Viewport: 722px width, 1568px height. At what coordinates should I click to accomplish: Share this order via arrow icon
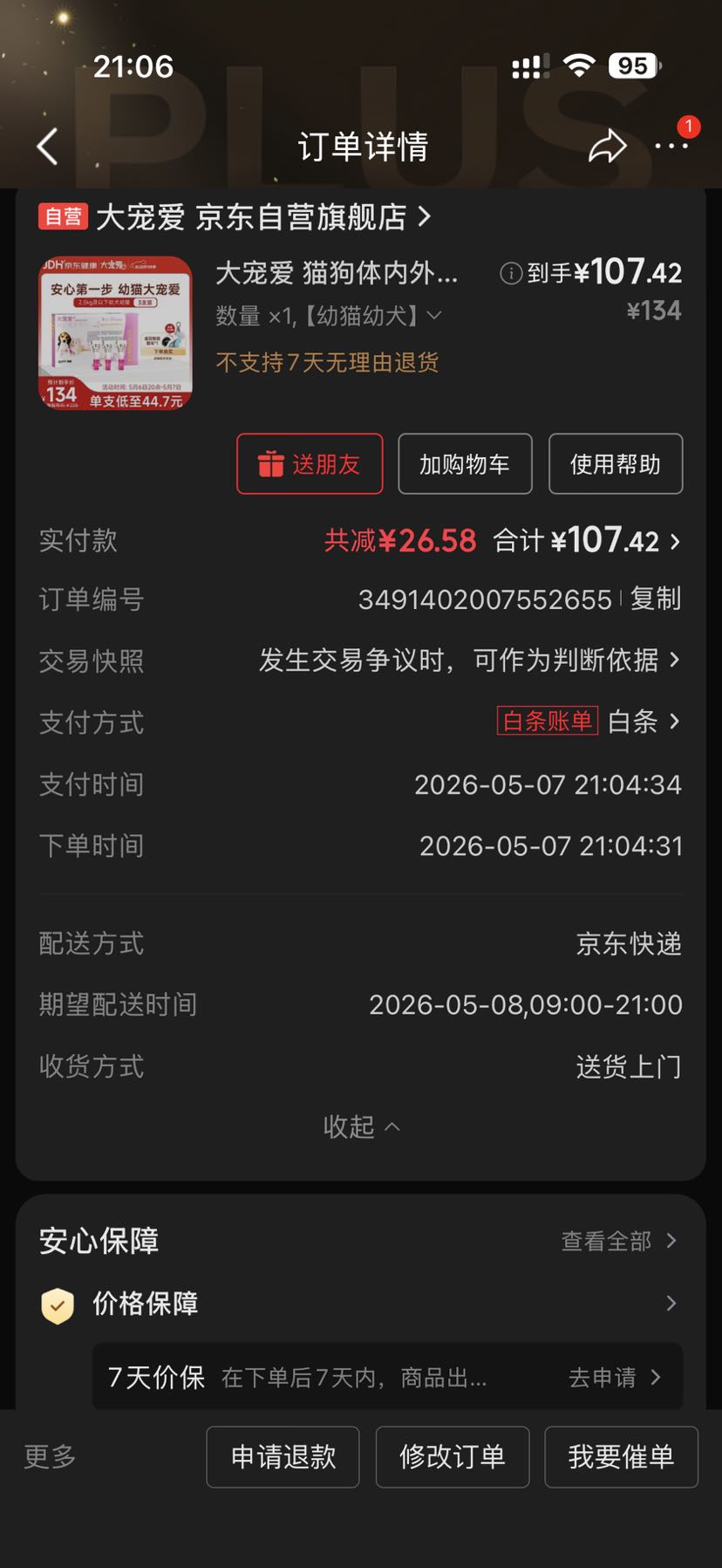607,147
